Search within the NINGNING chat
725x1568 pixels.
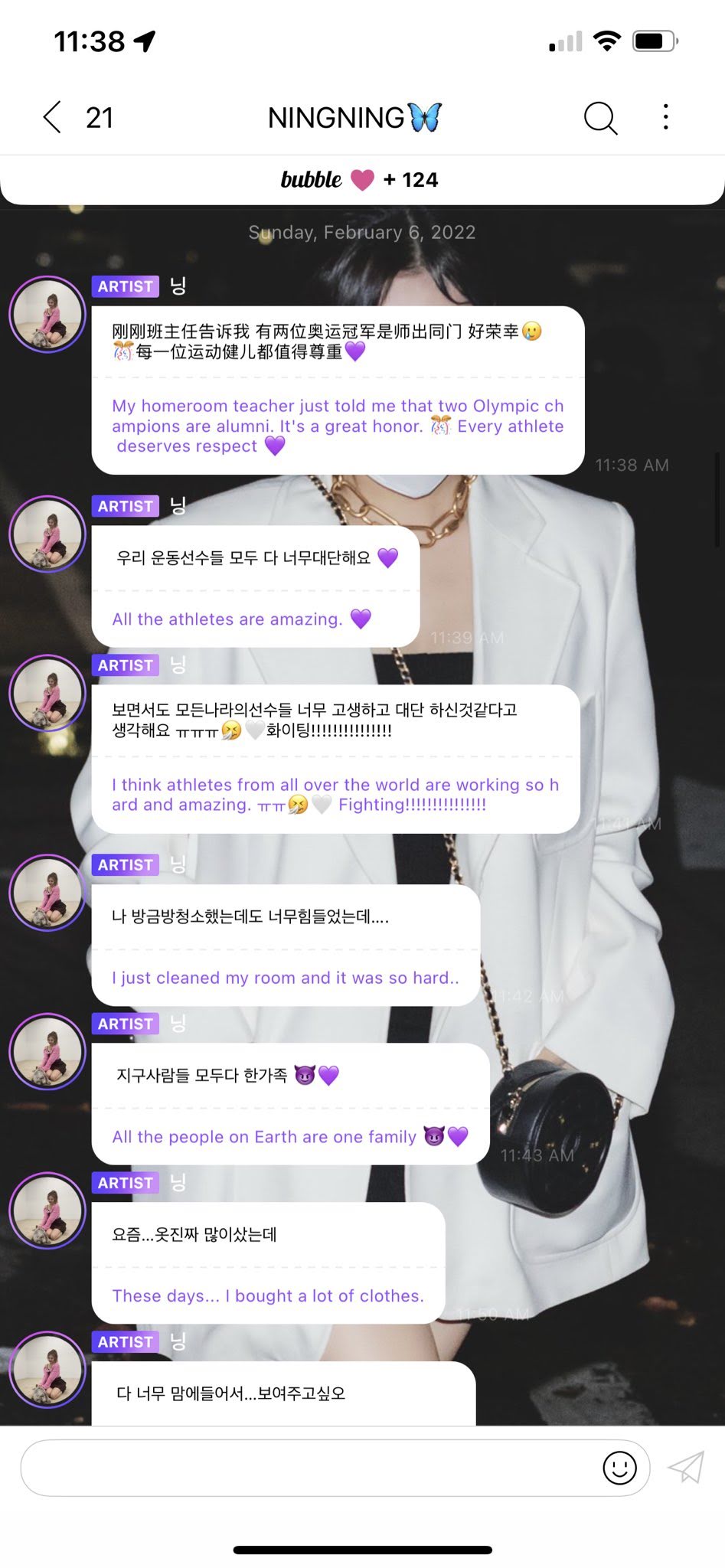click(600, 118)
